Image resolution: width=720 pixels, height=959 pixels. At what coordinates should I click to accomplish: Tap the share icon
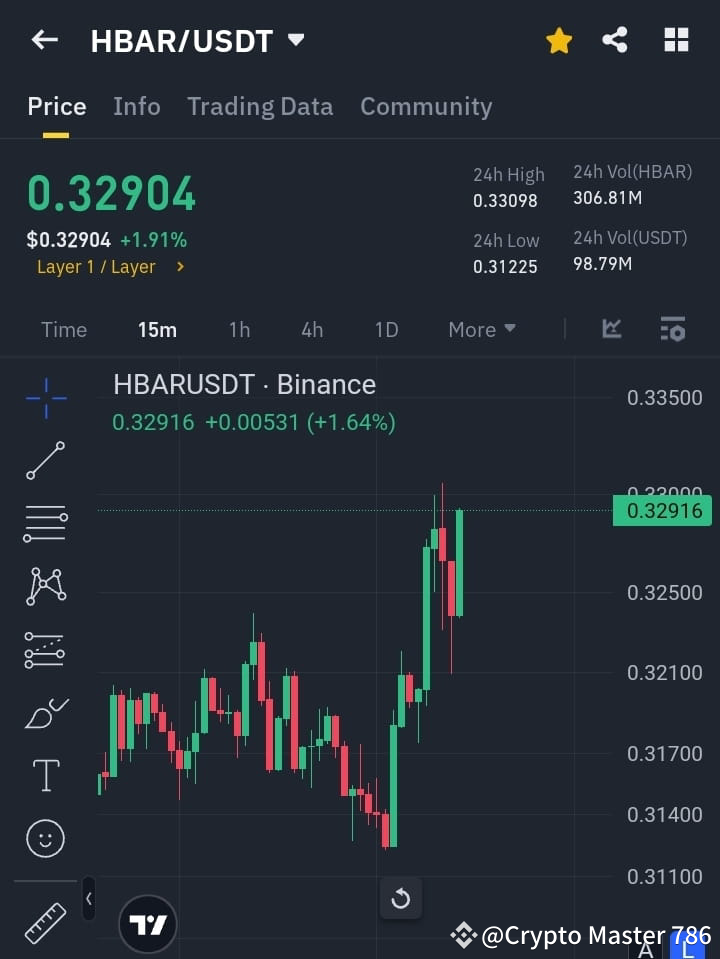point(615,40)
